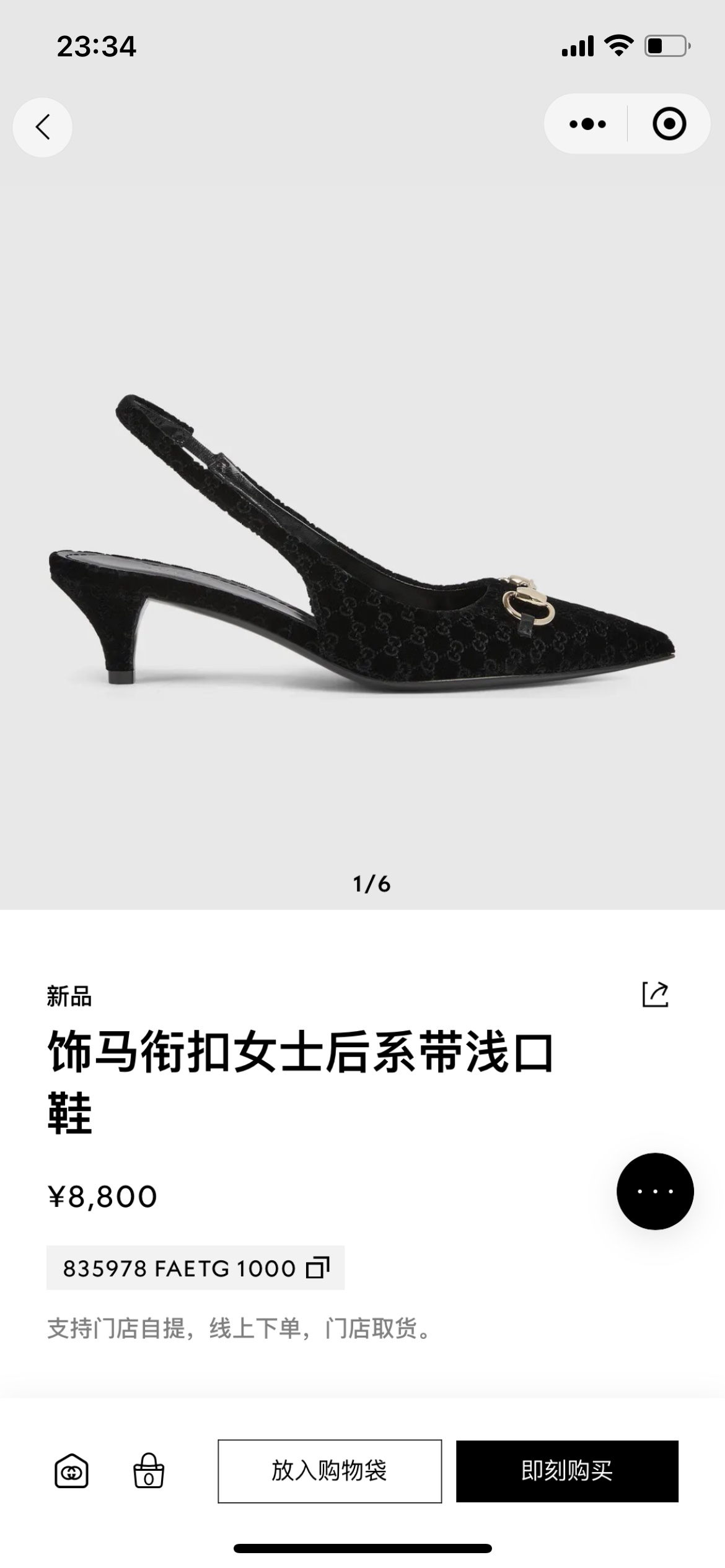Share this slingback pump product
Image resolution: width=725 pixels, height=1568 pixels.
click(x=655, y=994)
